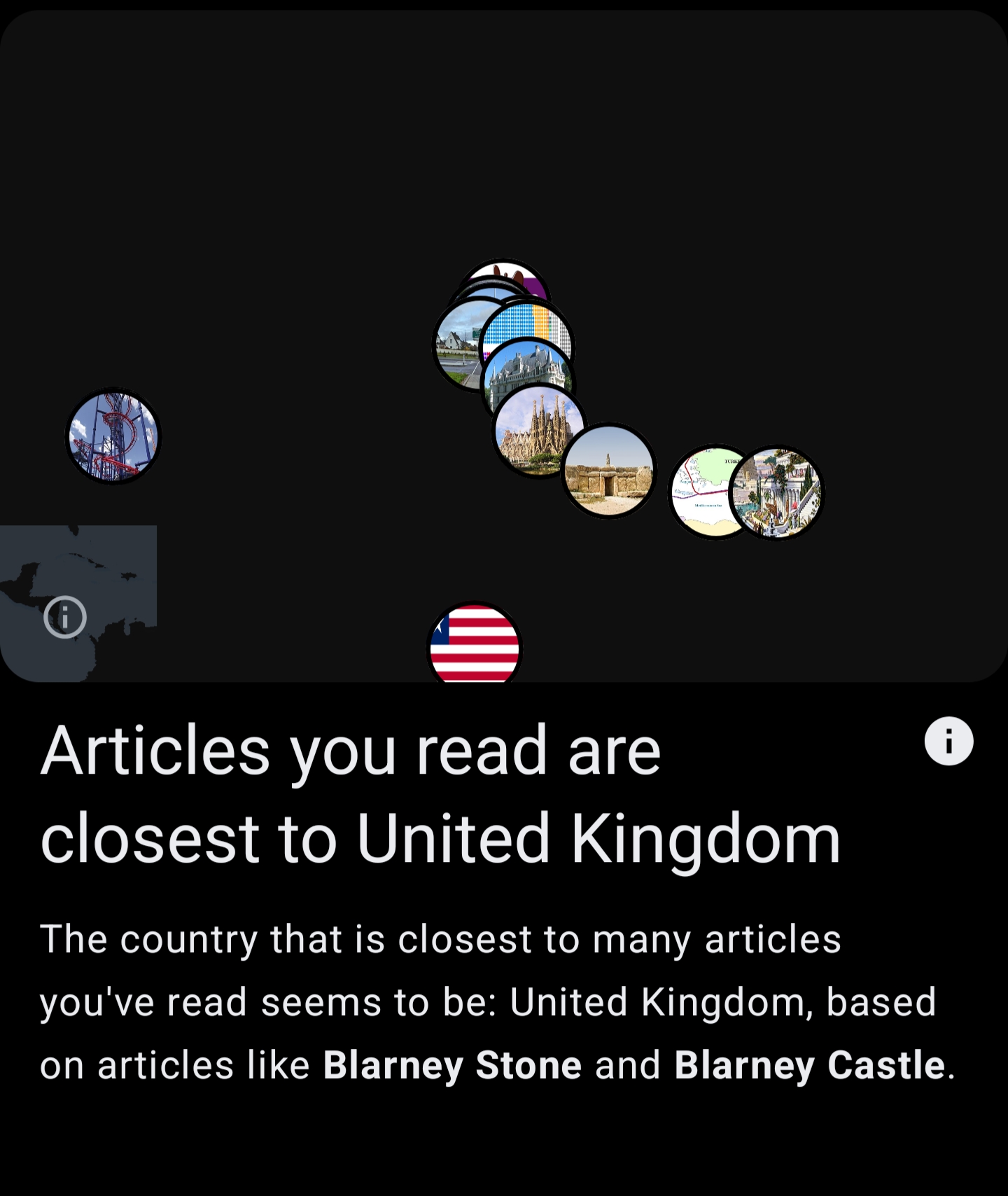The width and height of the screenshot is (1008, 1196).
Task: Open the map attribution info icon
Action: 65,617
